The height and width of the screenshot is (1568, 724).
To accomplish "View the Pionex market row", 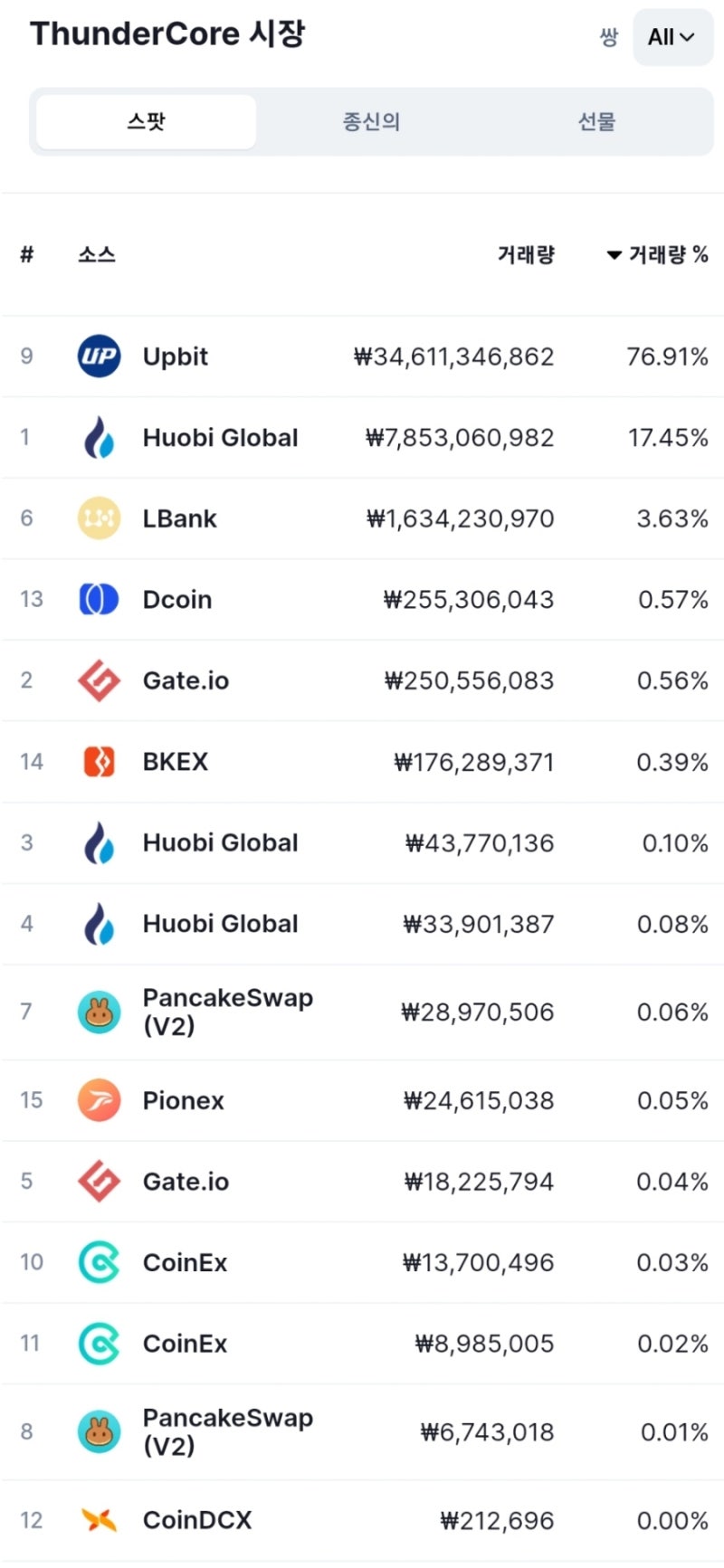I will (x=362, y=1100).
